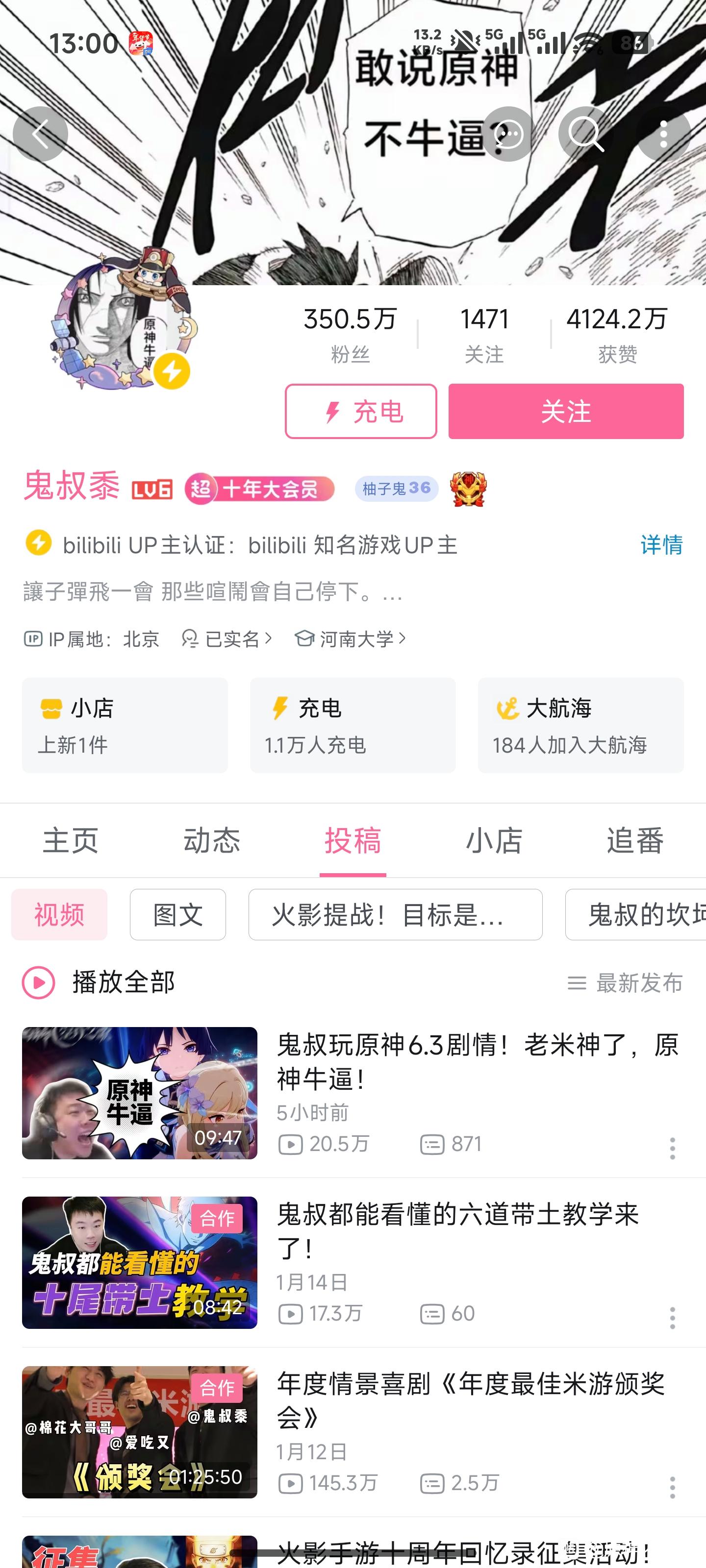Switch to the 主页 tab
Viewport: 706px width, 1568px height.
click(71, 841)
